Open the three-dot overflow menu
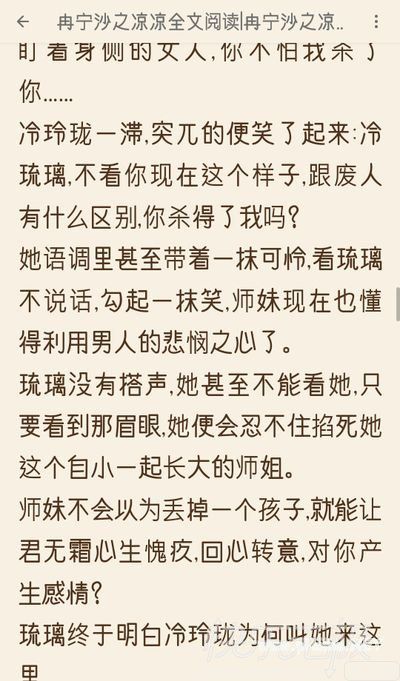 [376, 22]
